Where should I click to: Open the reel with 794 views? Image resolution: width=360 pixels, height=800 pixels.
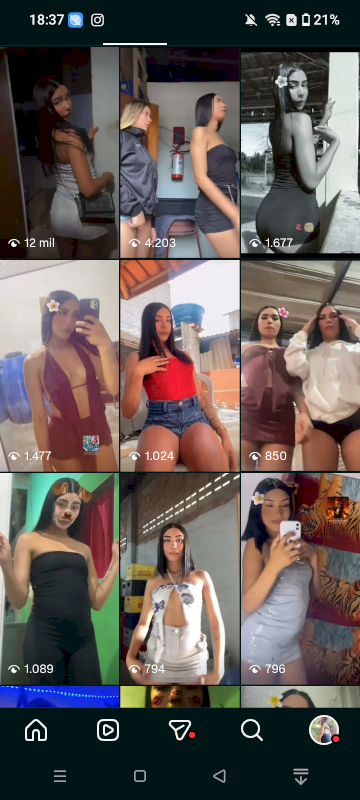click(180, 579)
